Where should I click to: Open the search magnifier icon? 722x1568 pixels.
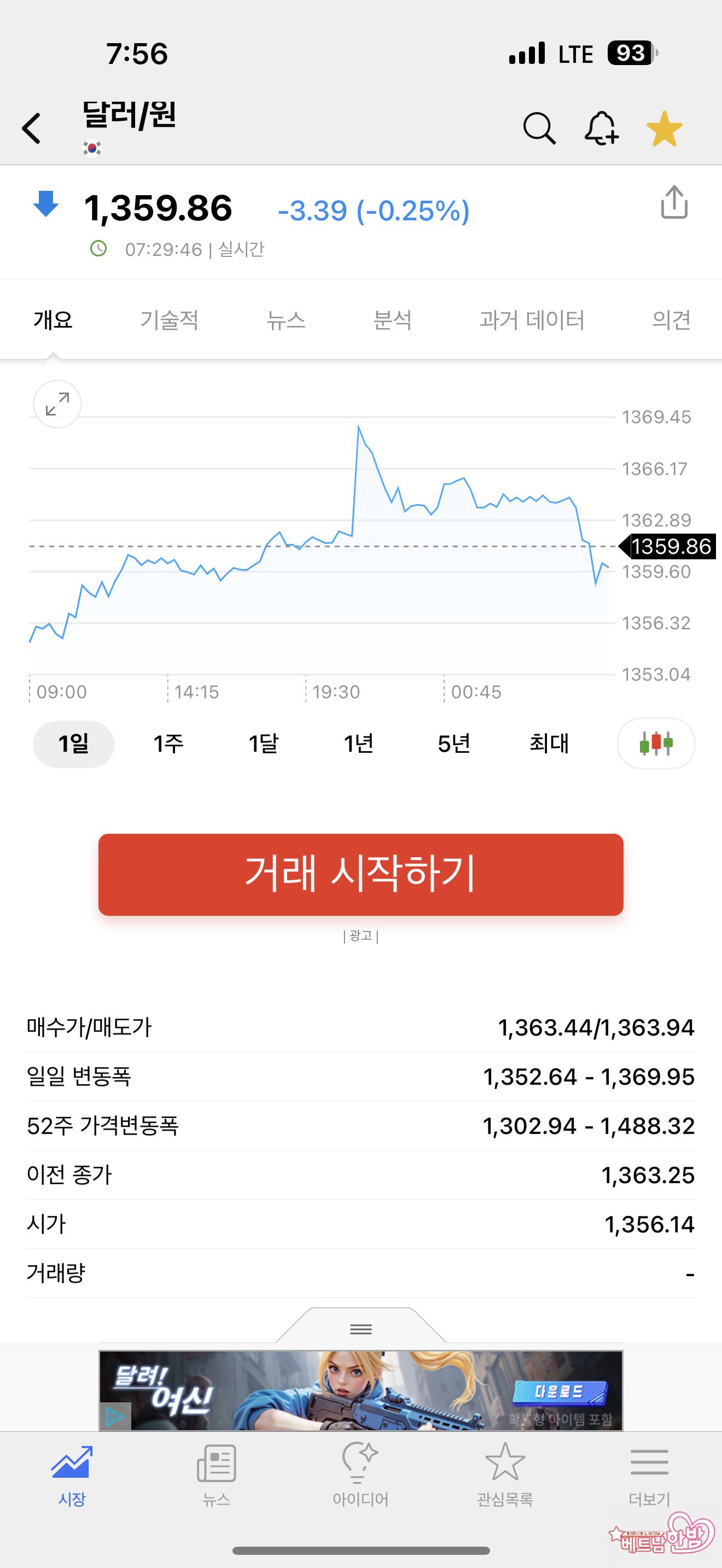point(539,128)
